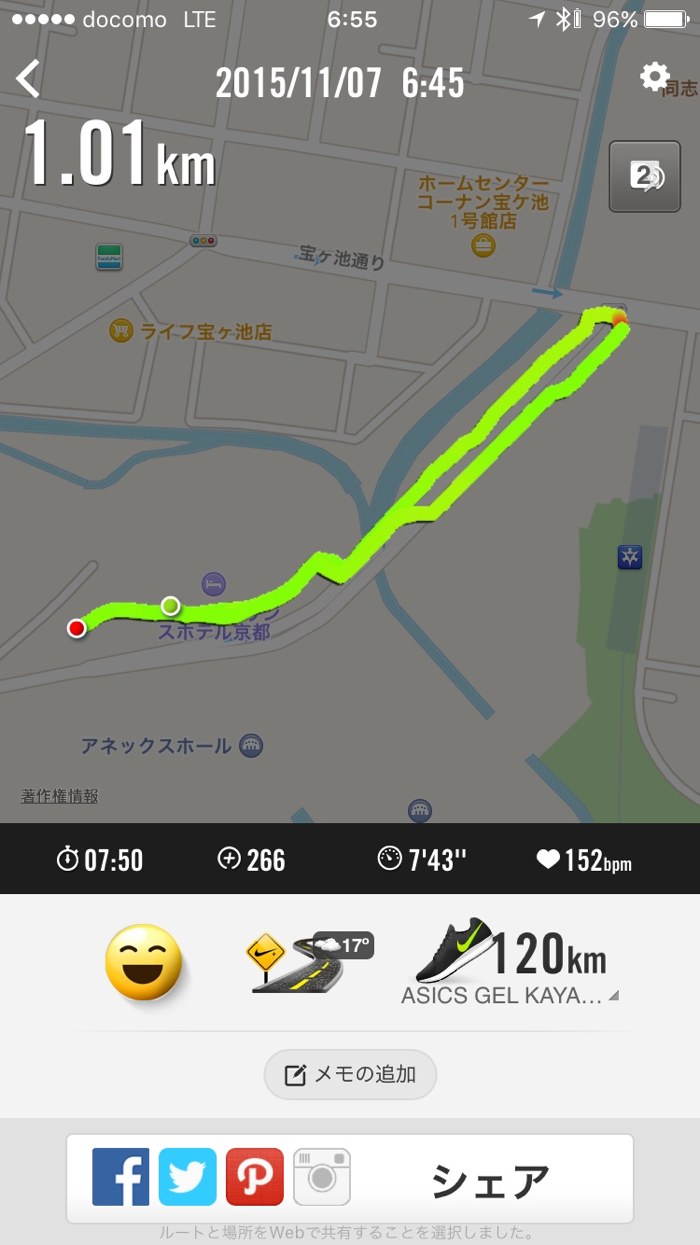Open the 著作権情報 copyright link
Viewport: 700px width, 1245px height.
click(x=60, y=796)
